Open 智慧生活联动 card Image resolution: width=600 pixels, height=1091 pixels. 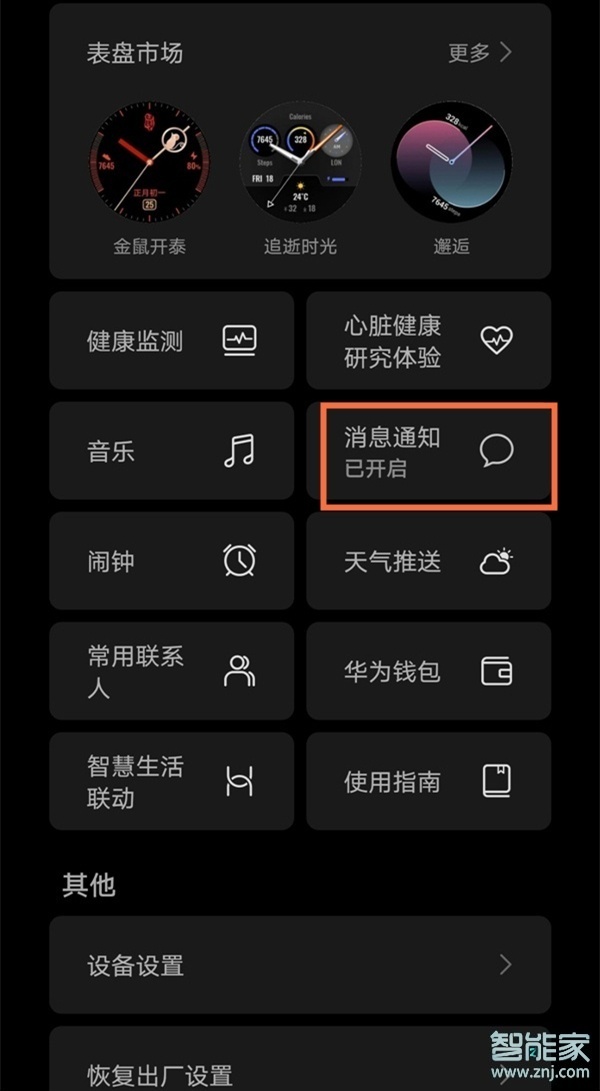click(171, 781)
